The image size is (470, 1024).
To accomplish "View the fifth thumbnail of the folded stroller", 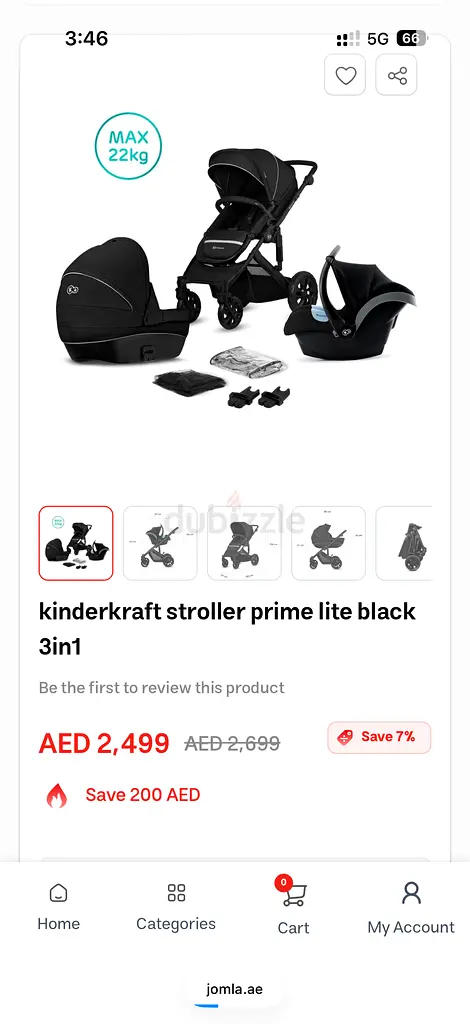I will click(405, 543).
